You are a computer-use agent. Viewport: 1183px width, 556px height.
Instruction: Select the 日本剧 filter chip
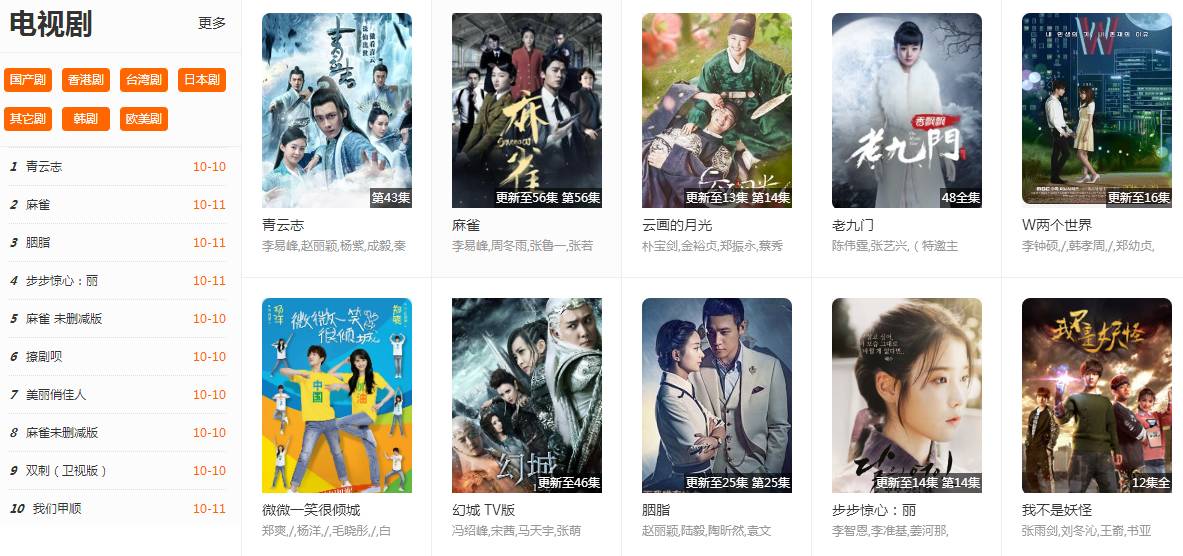202,80
